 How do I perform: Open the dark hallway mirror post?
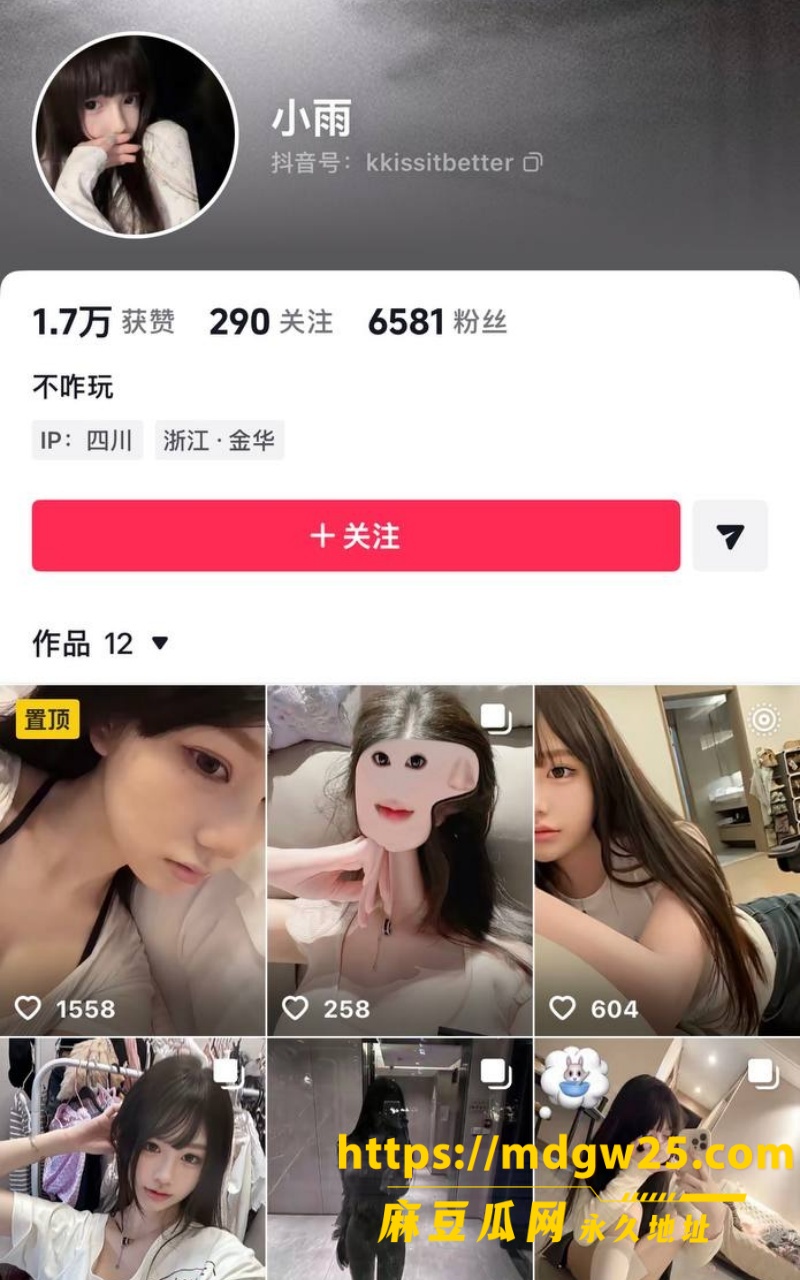[x=400, y=1159]
